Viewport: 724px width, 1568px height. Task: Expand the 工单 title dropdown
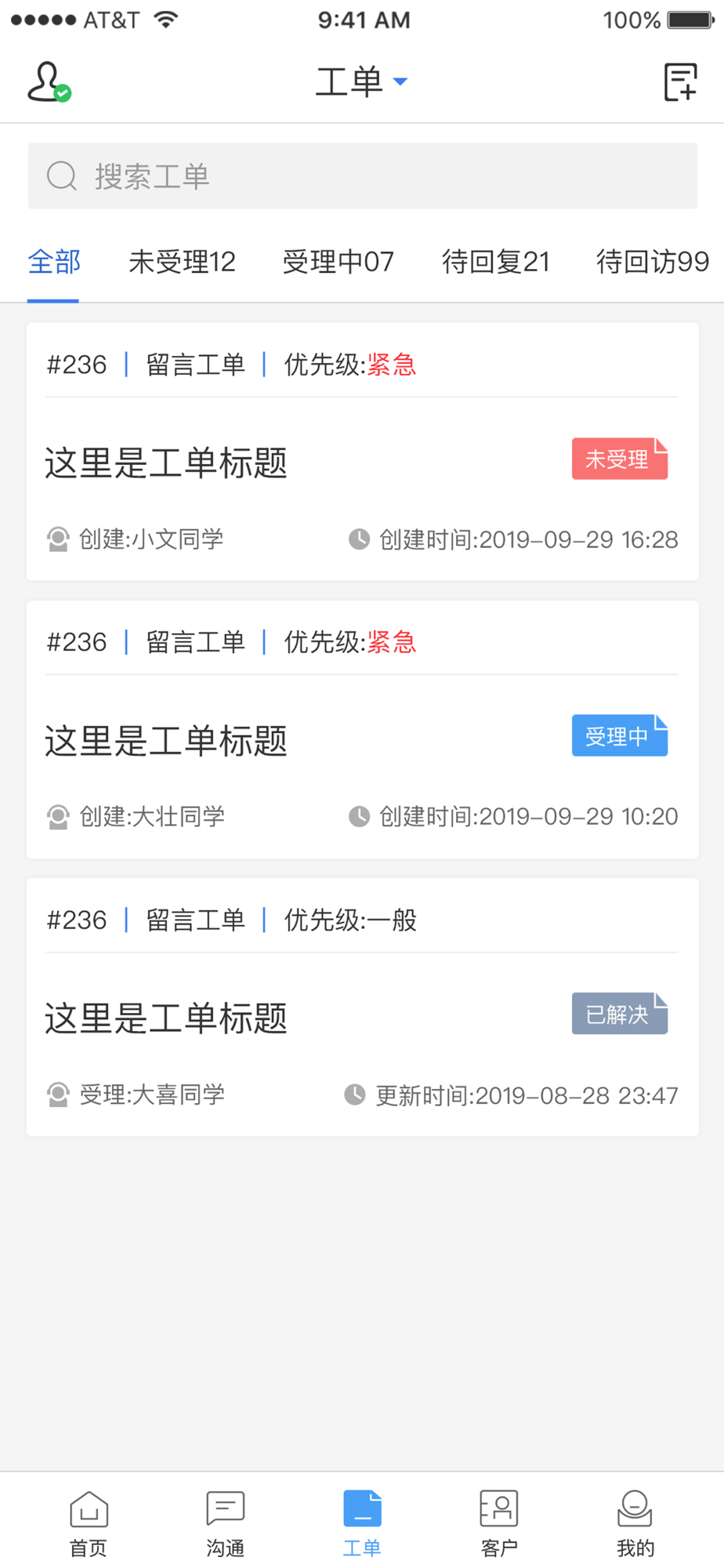coord(361,82)
